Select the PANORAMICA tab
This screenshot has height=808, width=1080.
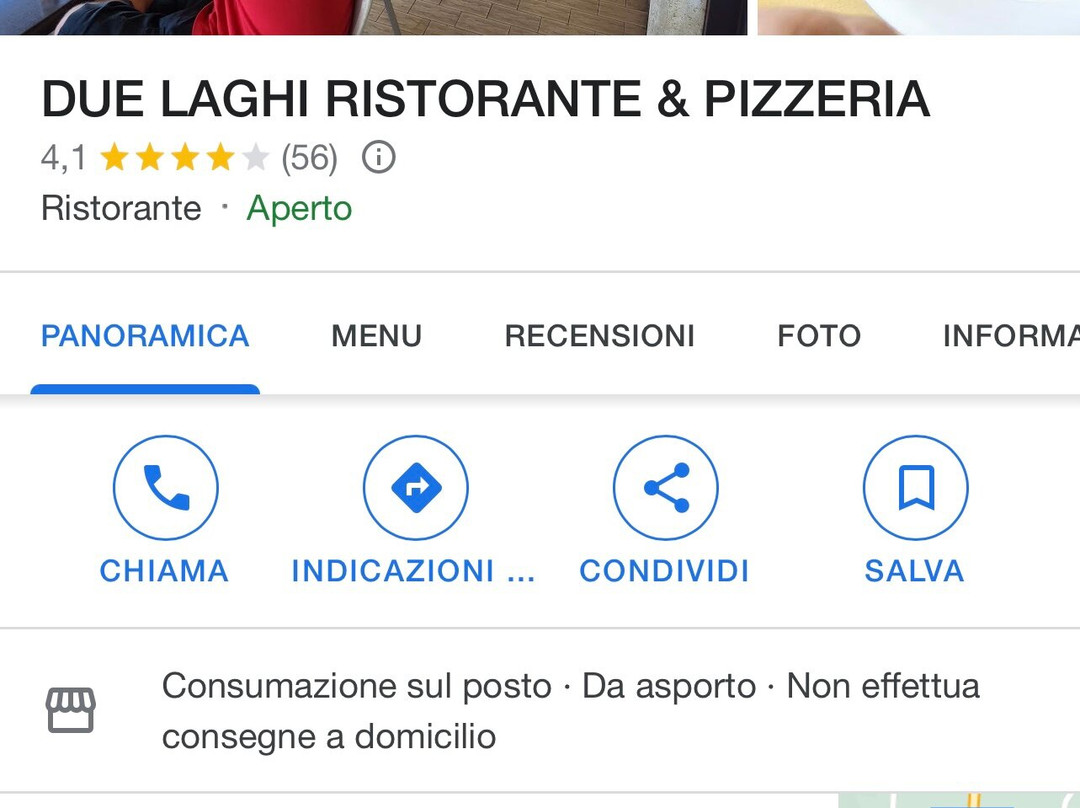pos(145,336)
